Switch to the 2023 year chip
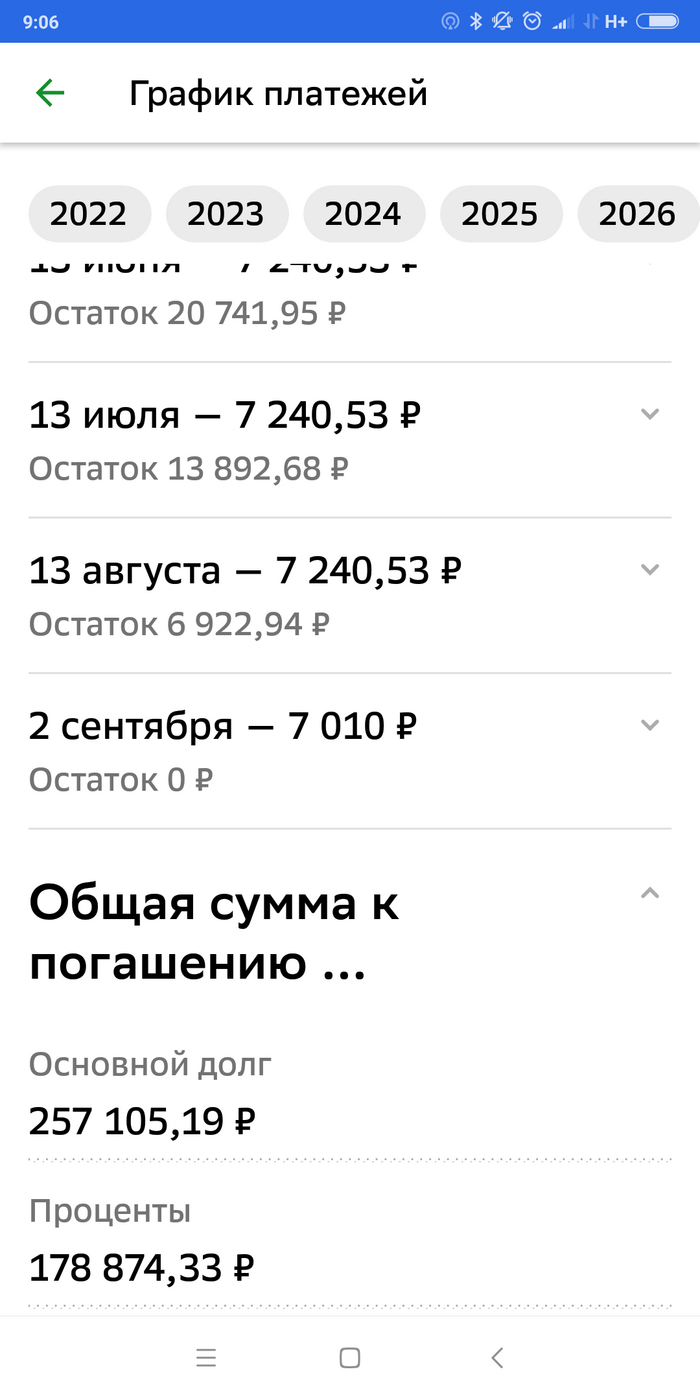Viewport: 700px width, 1400px height. 226,214
